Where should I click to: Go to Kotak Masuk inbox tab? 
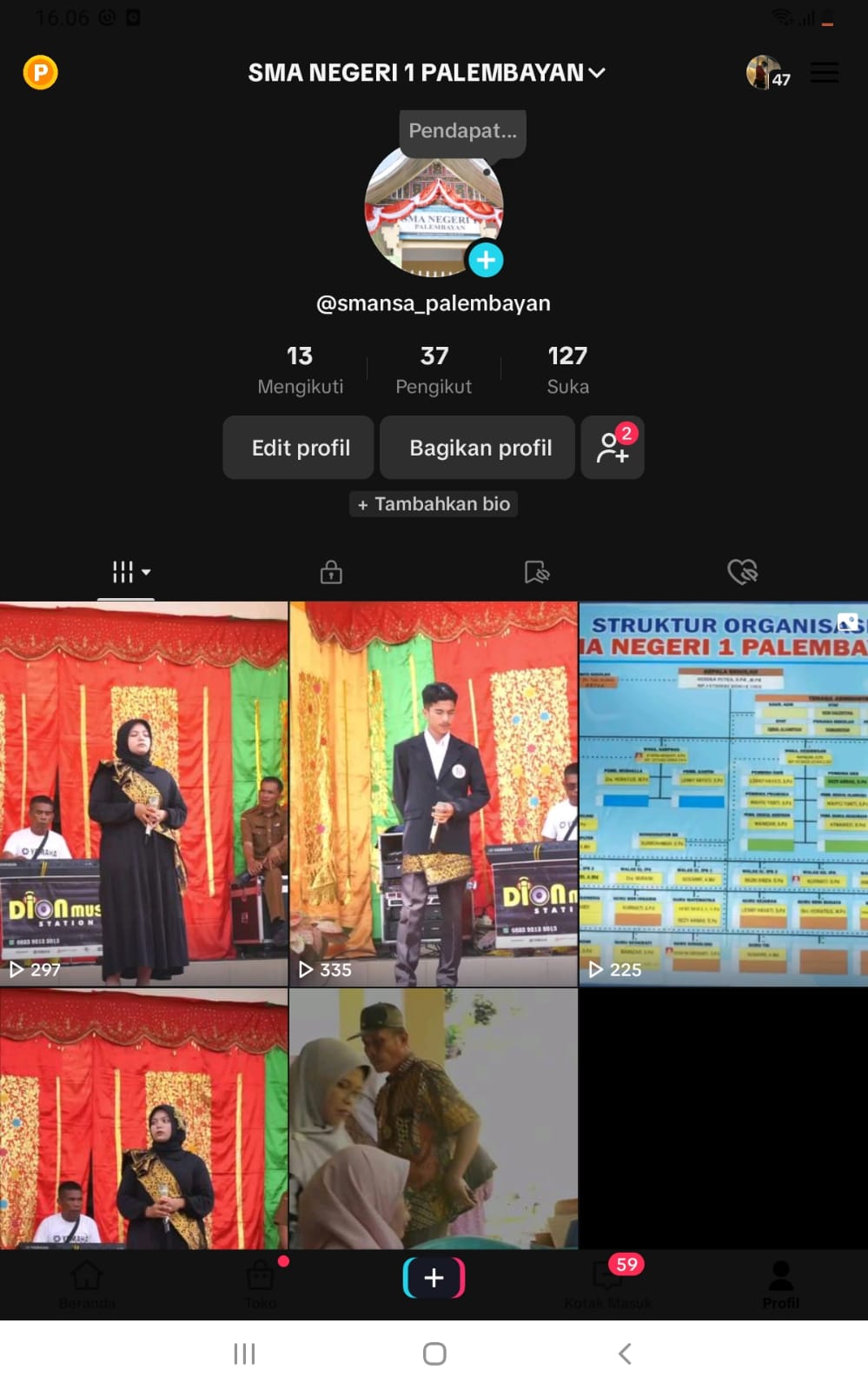tap(608, 1282)
